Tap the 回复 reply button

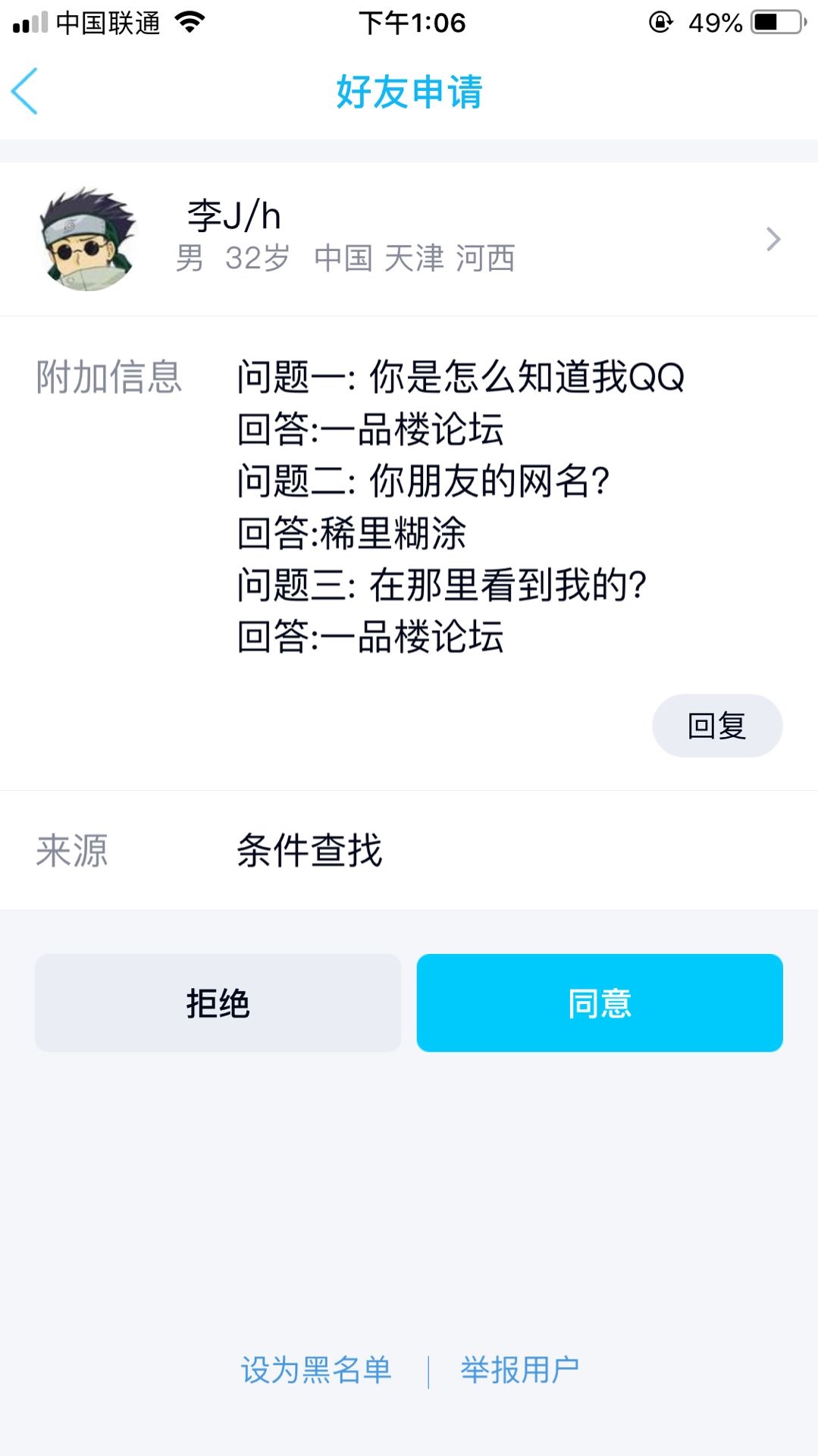[716, 725]
